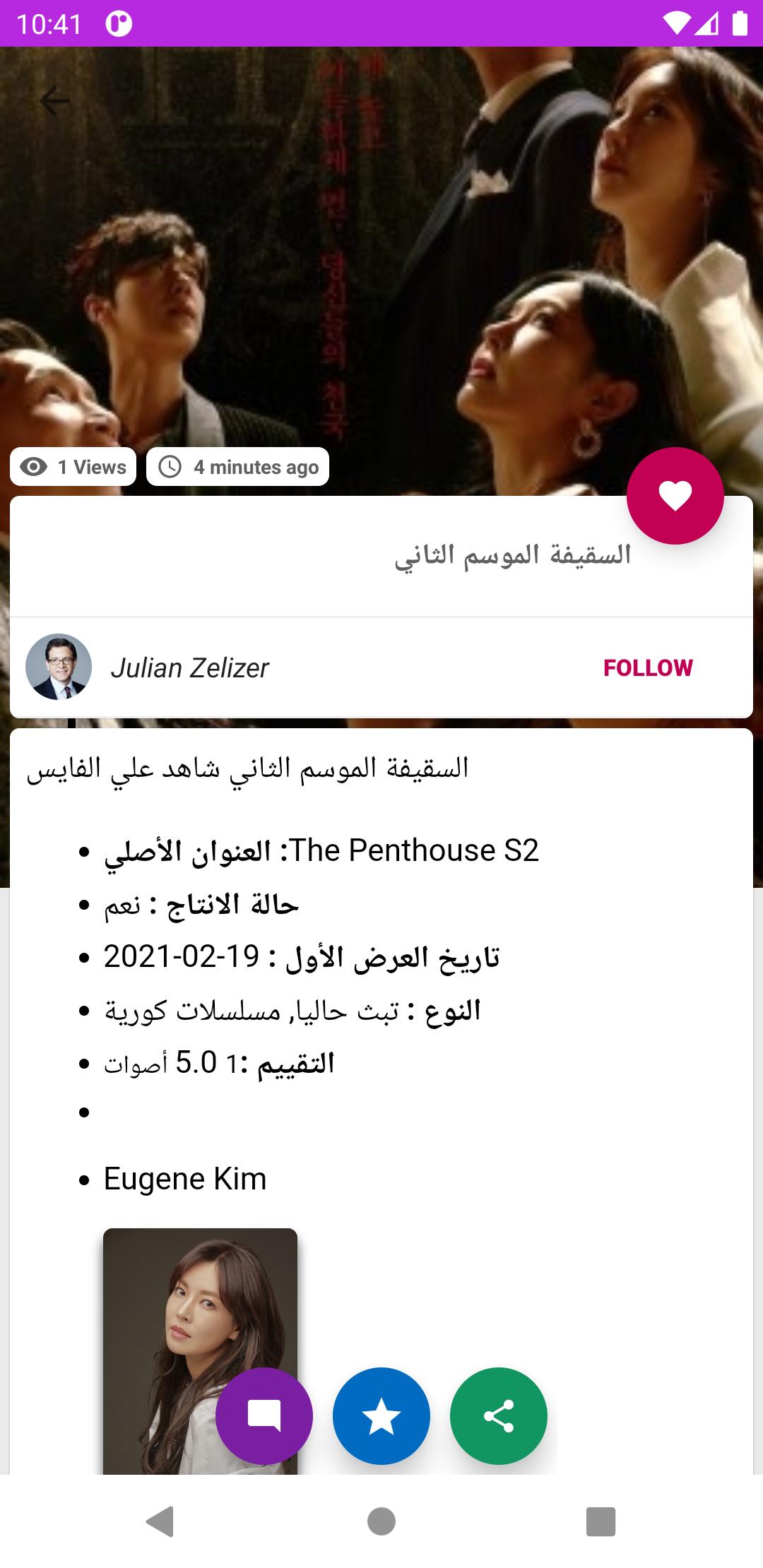Rate the post with the star button
This screenshot has width=763, height=1568.
point(381,1415)
